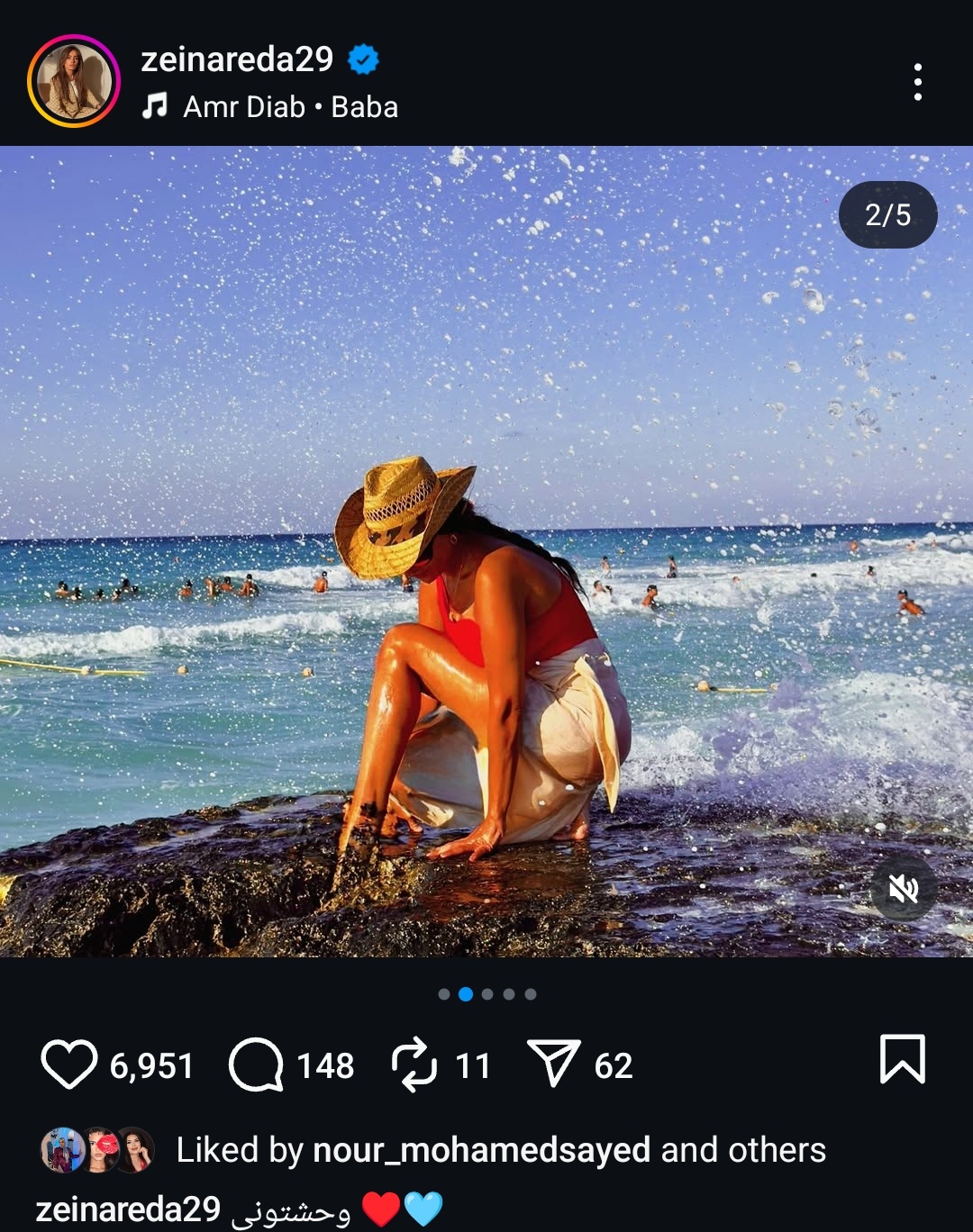
Task: Repost this post
Action: [414, 1064]
